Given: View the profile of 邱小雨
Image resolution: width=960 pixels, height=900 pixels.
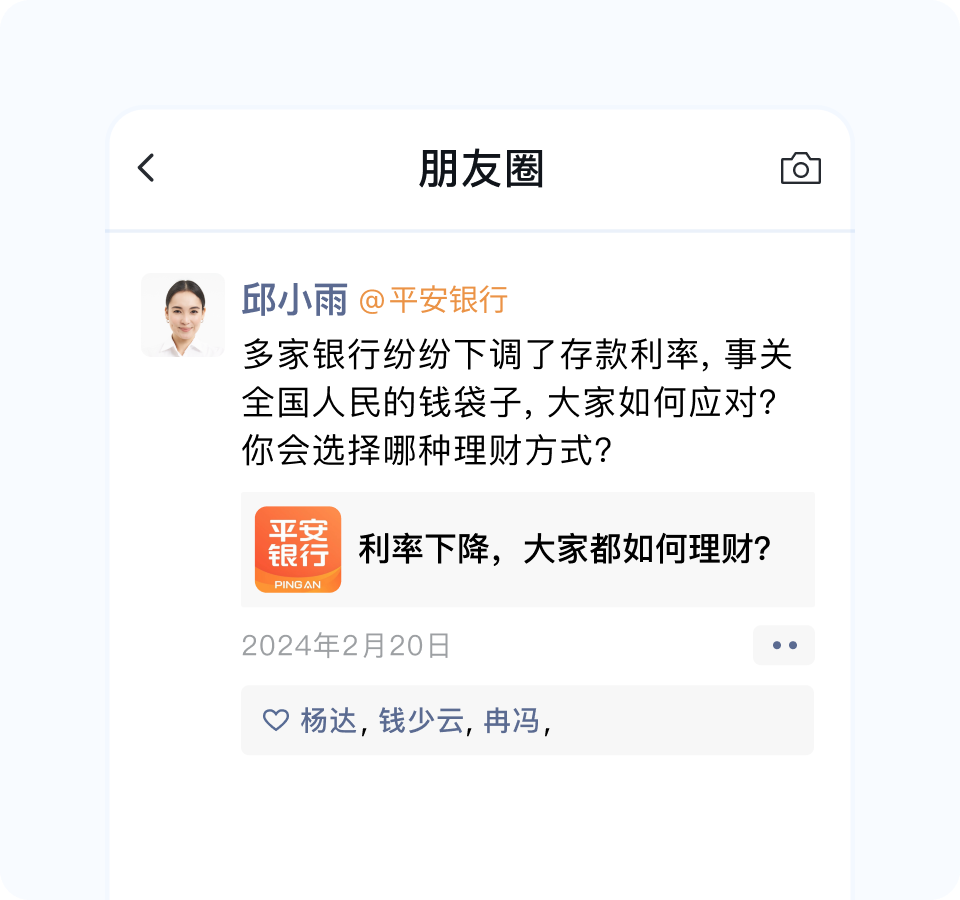Looking at the screenshot, I should pos(294,300).
